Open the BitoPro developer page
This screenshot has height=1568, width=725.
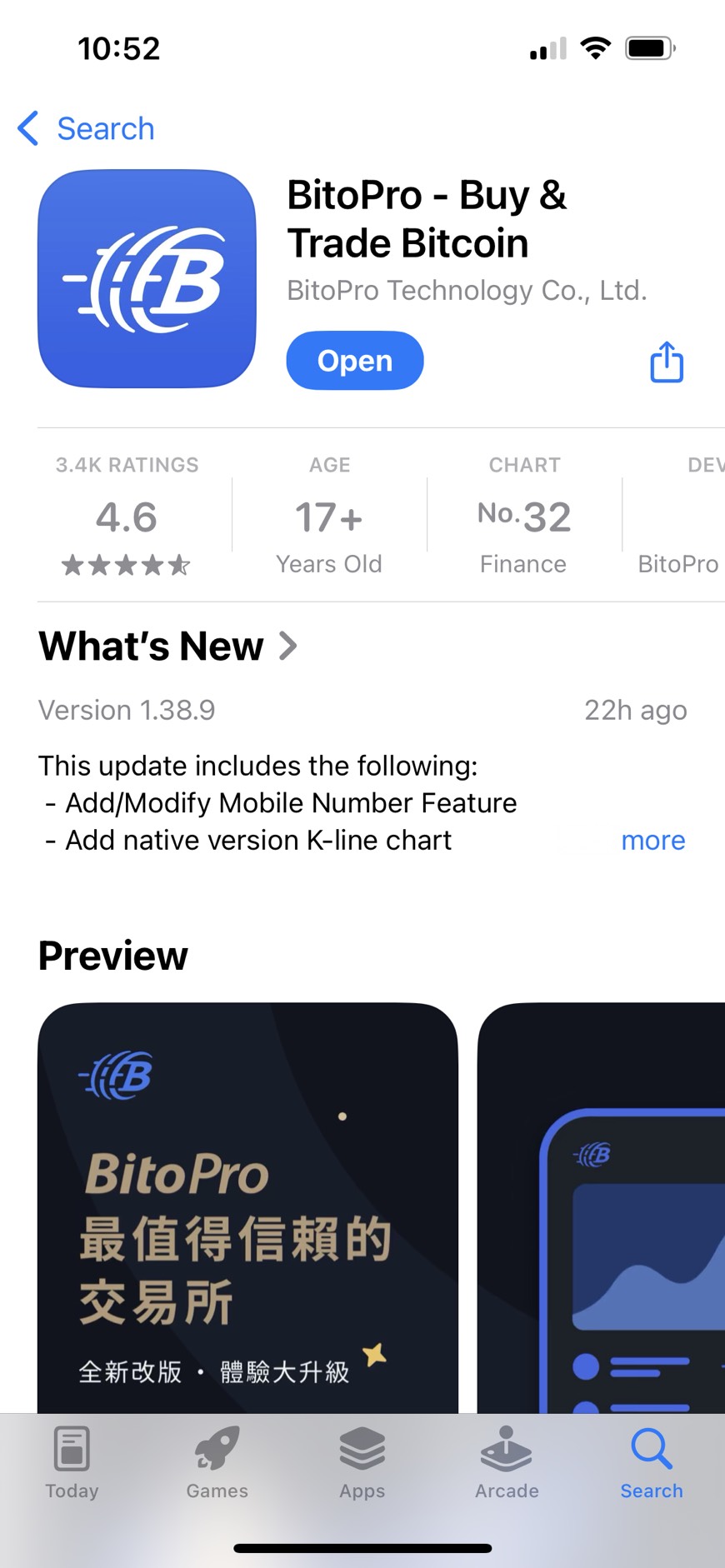(677, 517)
